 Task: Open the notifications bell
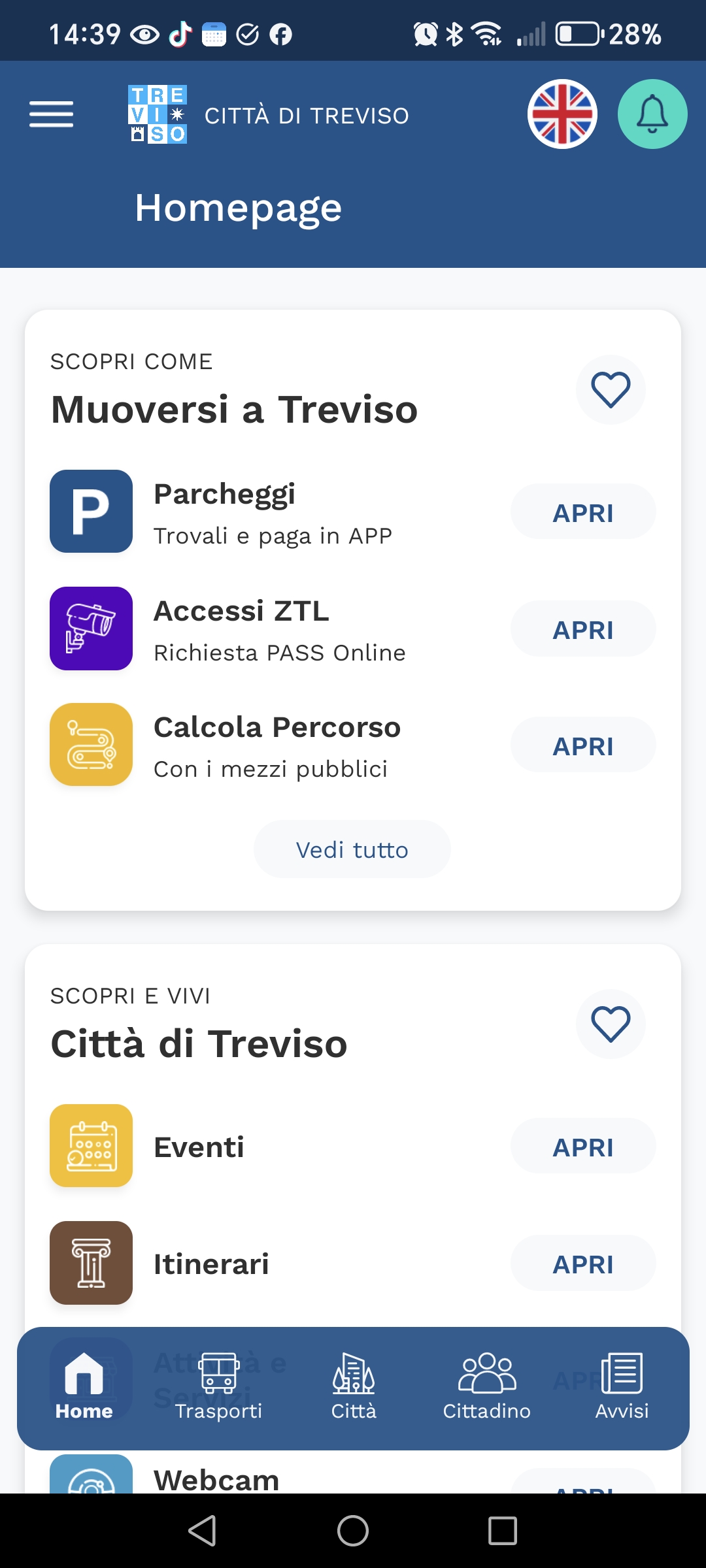652,114
